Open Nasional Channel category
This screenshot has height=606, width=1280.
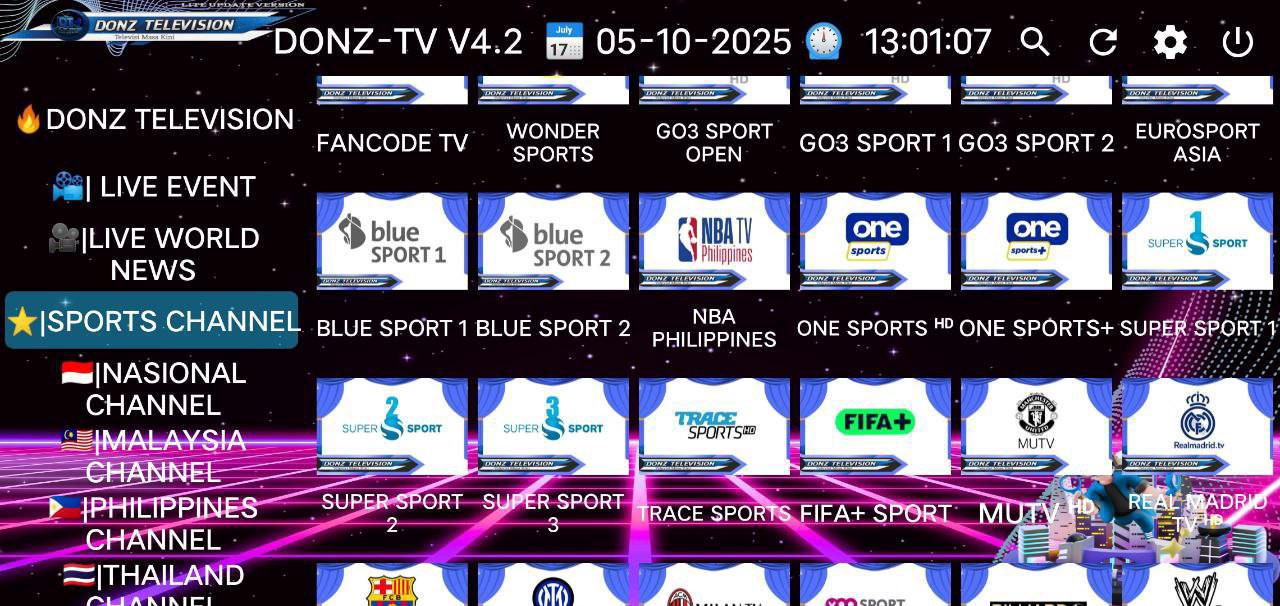click(x=153, y=388)
